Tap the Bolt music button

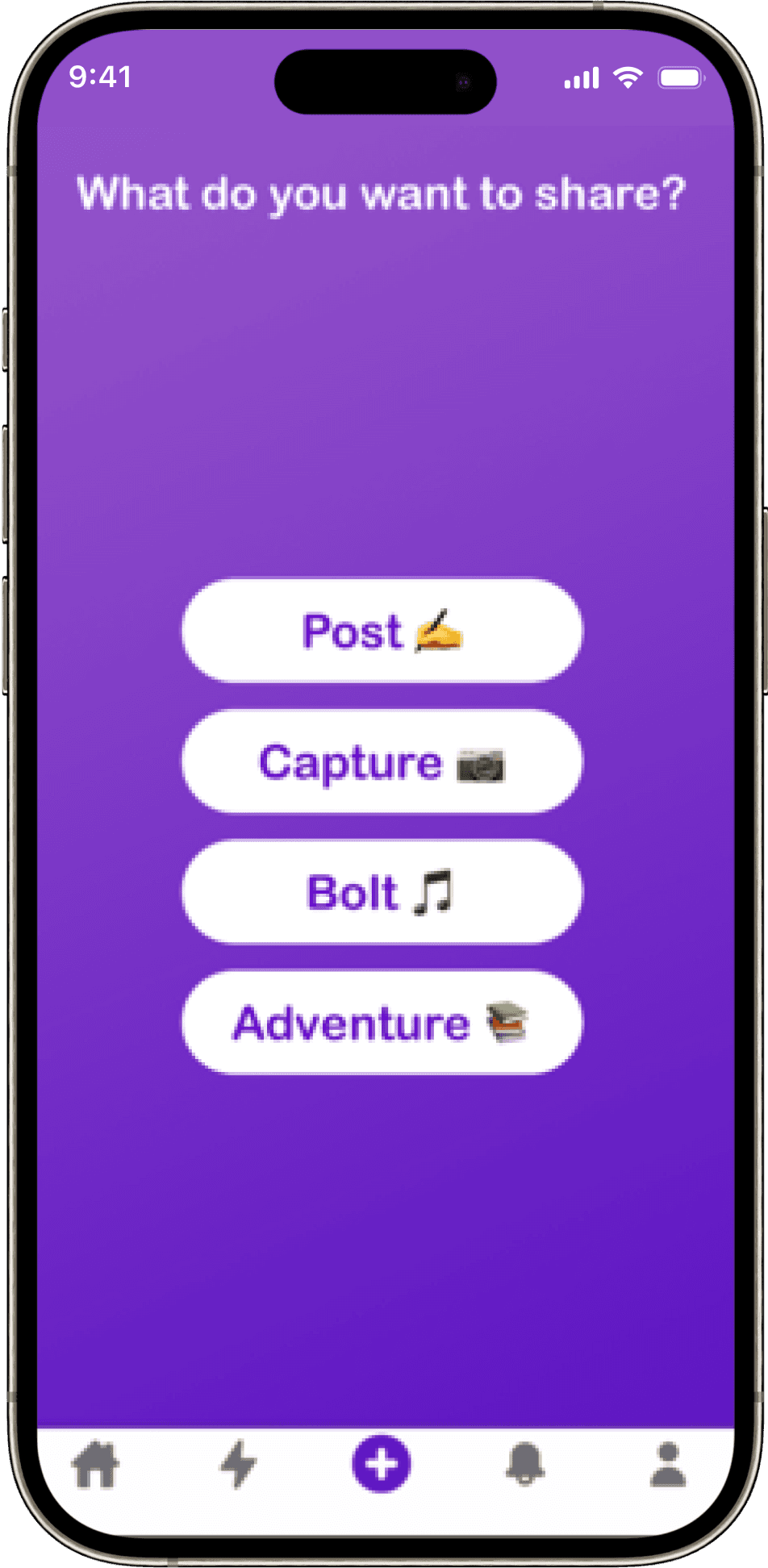(382, 892)
